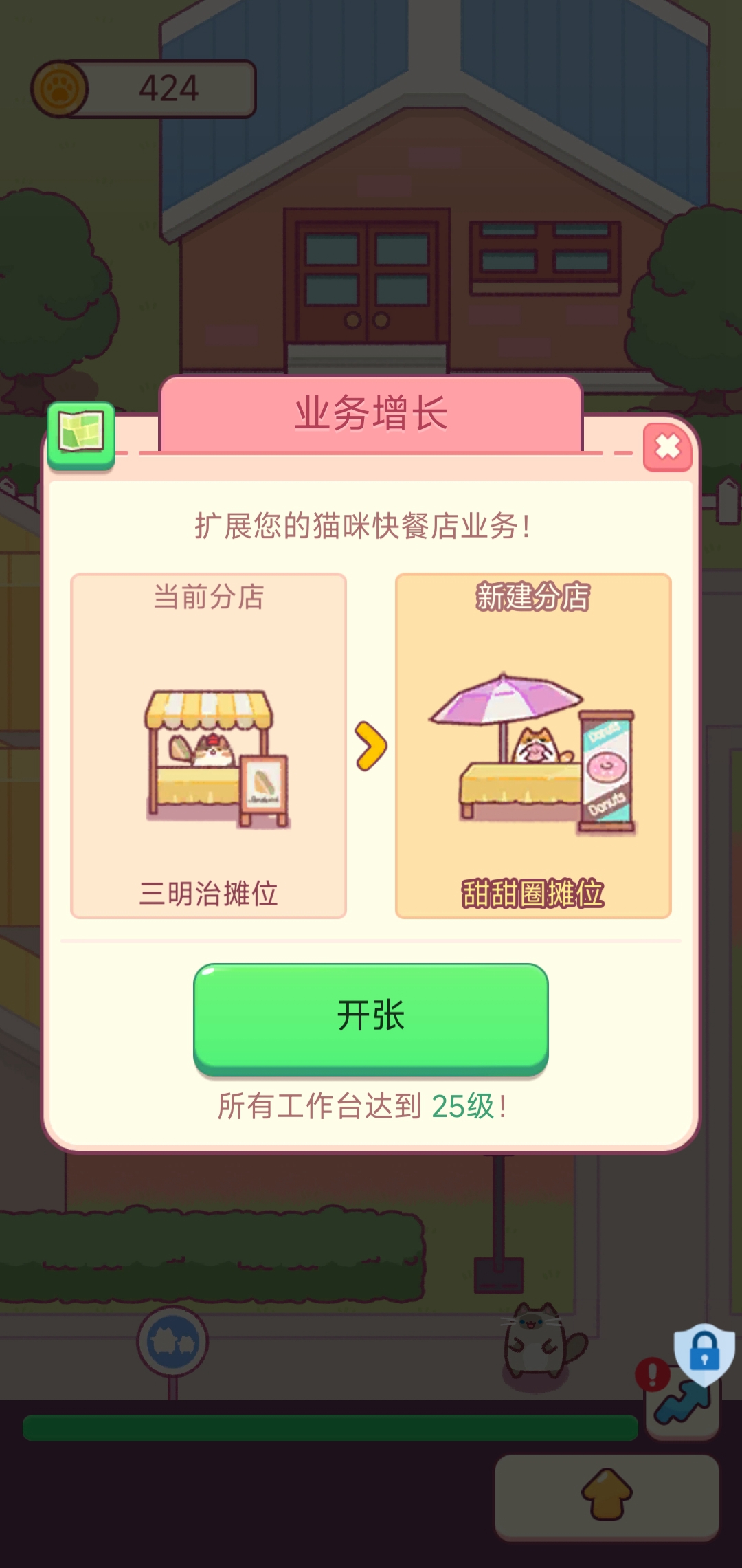Select the 三明治摊位 current branch card
The image size is (742, 1568).
(x=208, y=746)
